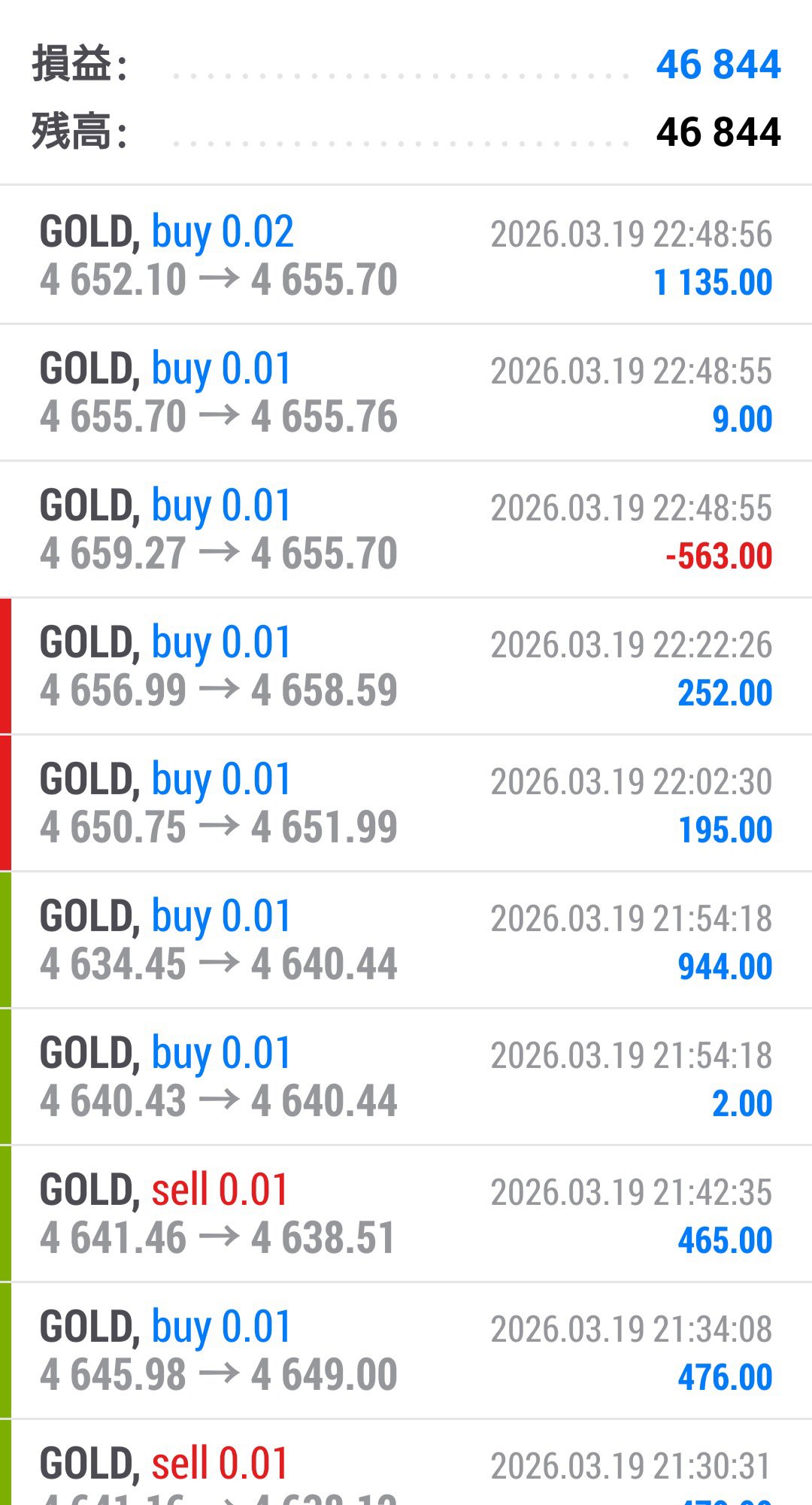
Task: Expand the GOLD buy 0.02 trade details
Action: (406, 256)
